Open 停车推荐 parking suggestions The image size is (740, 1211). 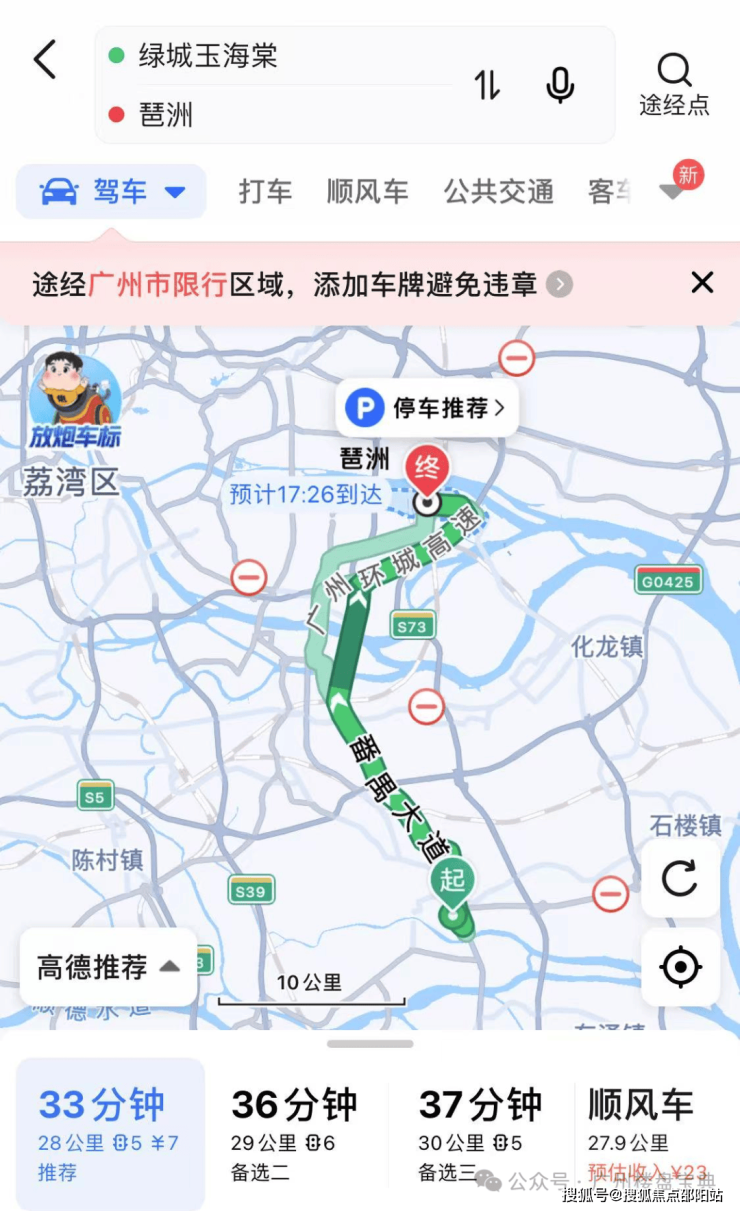pyautogui.click(x=427, y=408)
